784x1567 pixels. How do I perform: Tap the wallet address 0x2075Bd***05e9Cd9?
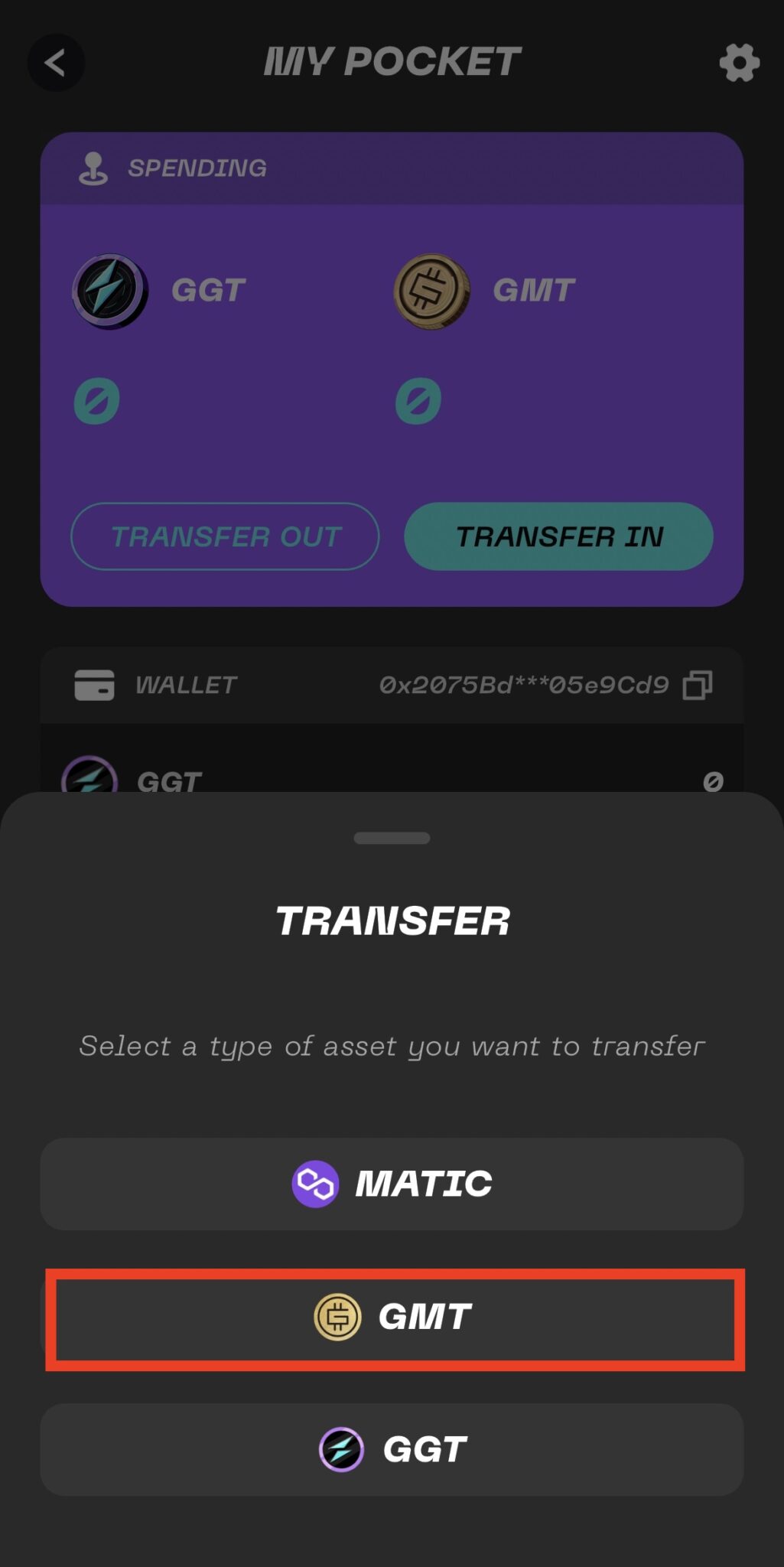[x=524, y=683]
